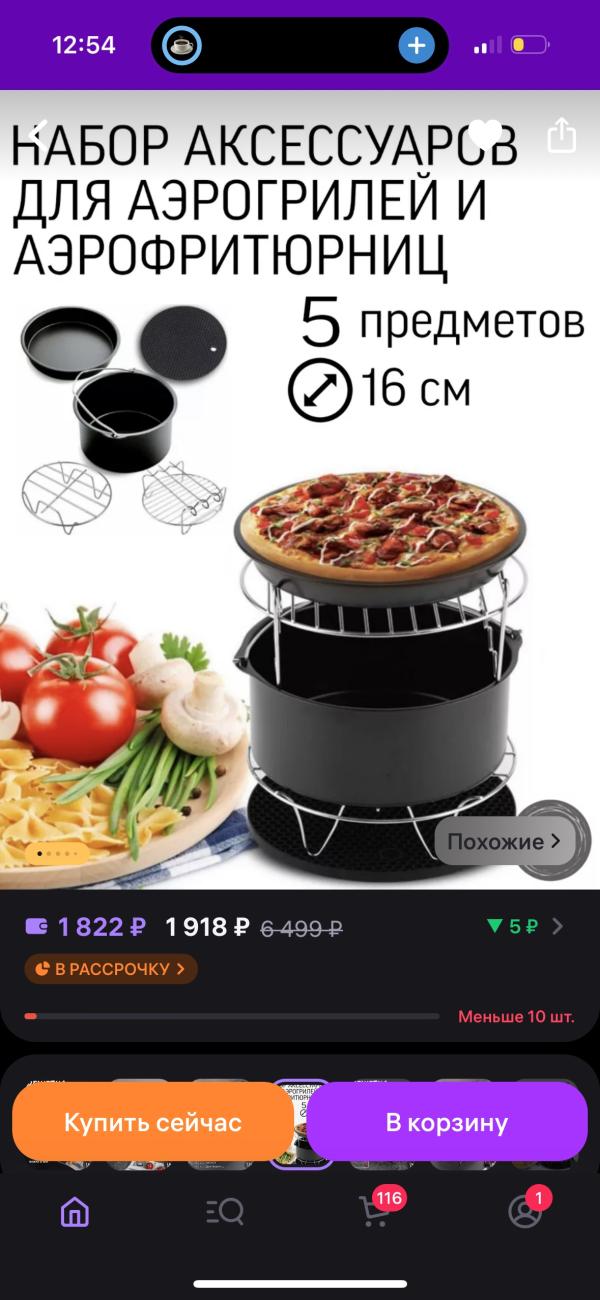The height and width of the screenshot is (1300, 600).
Task: Open the catalog search tab
Action: pos(225,1212)
